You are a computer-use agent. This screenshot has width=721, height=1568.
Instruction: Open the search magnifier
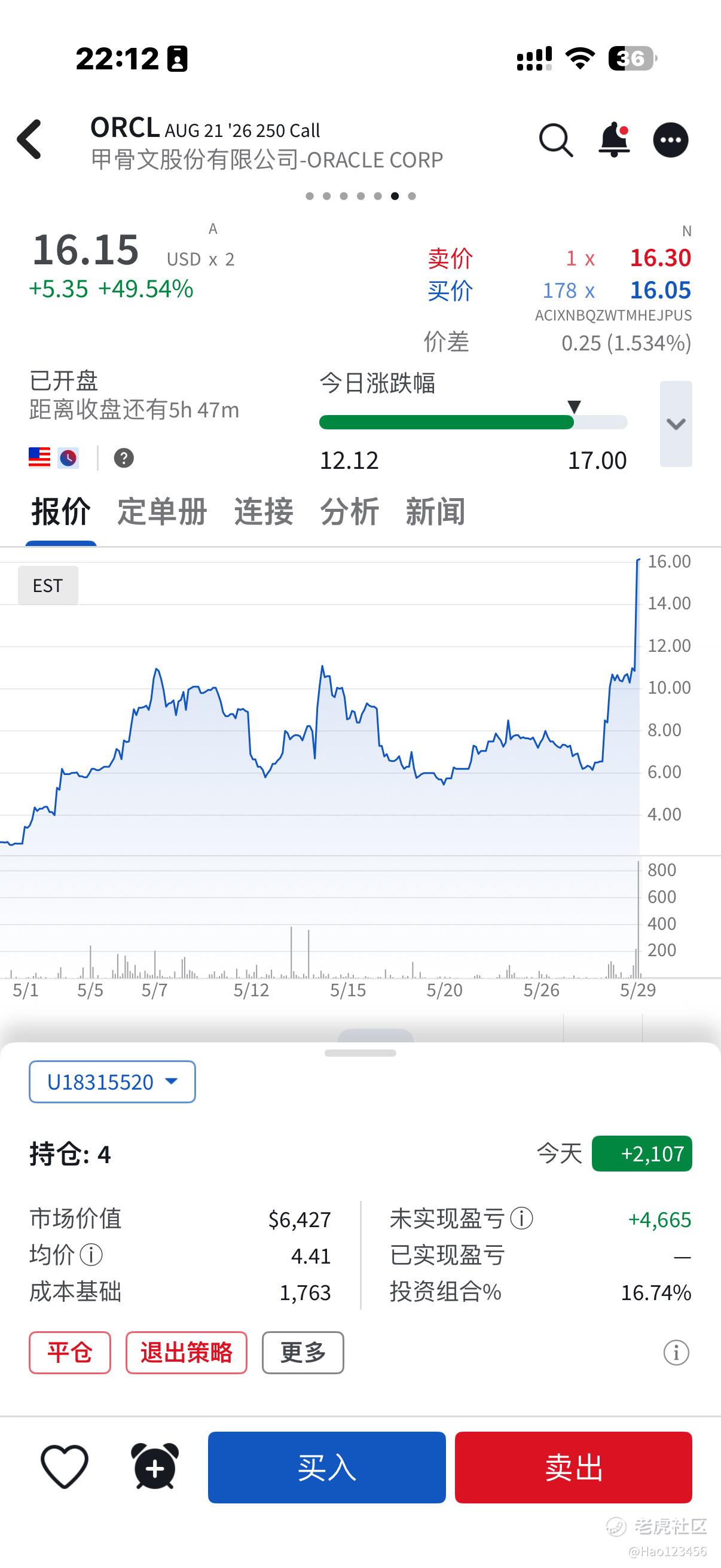(x=555, y=140)
